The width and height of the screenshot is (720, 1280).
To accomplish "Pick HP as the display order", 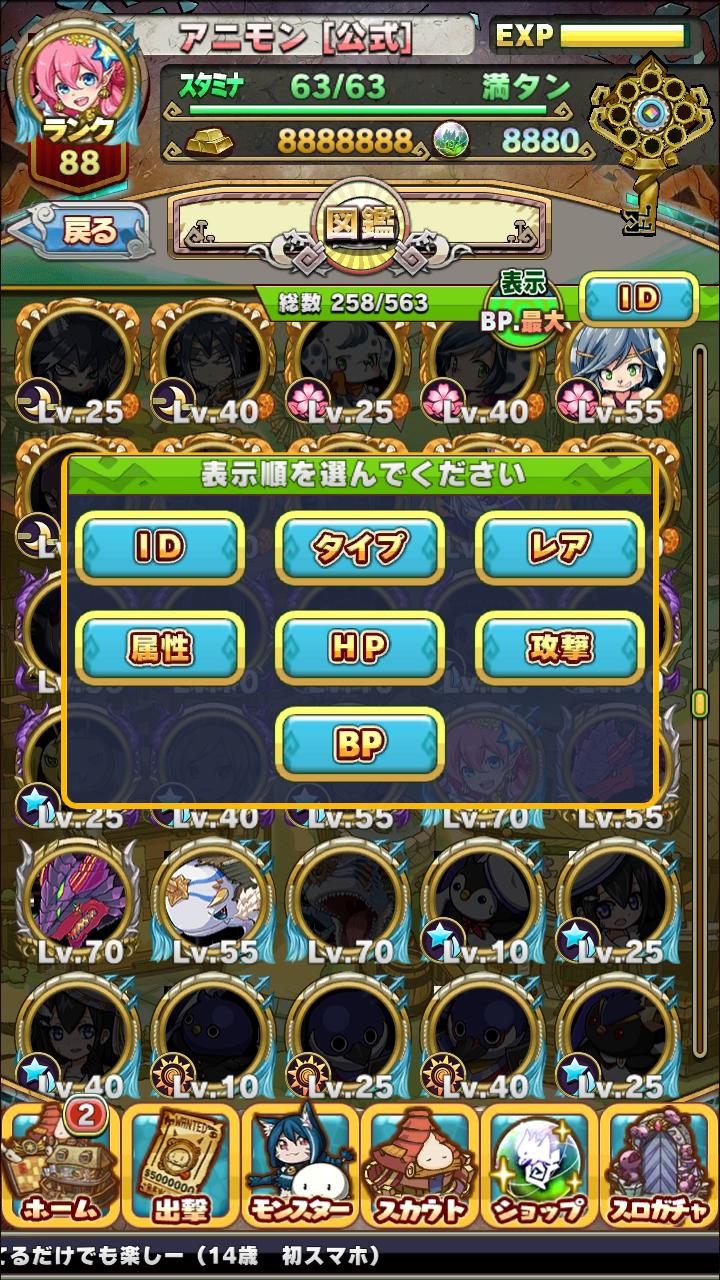I will (x=360, y=647).
